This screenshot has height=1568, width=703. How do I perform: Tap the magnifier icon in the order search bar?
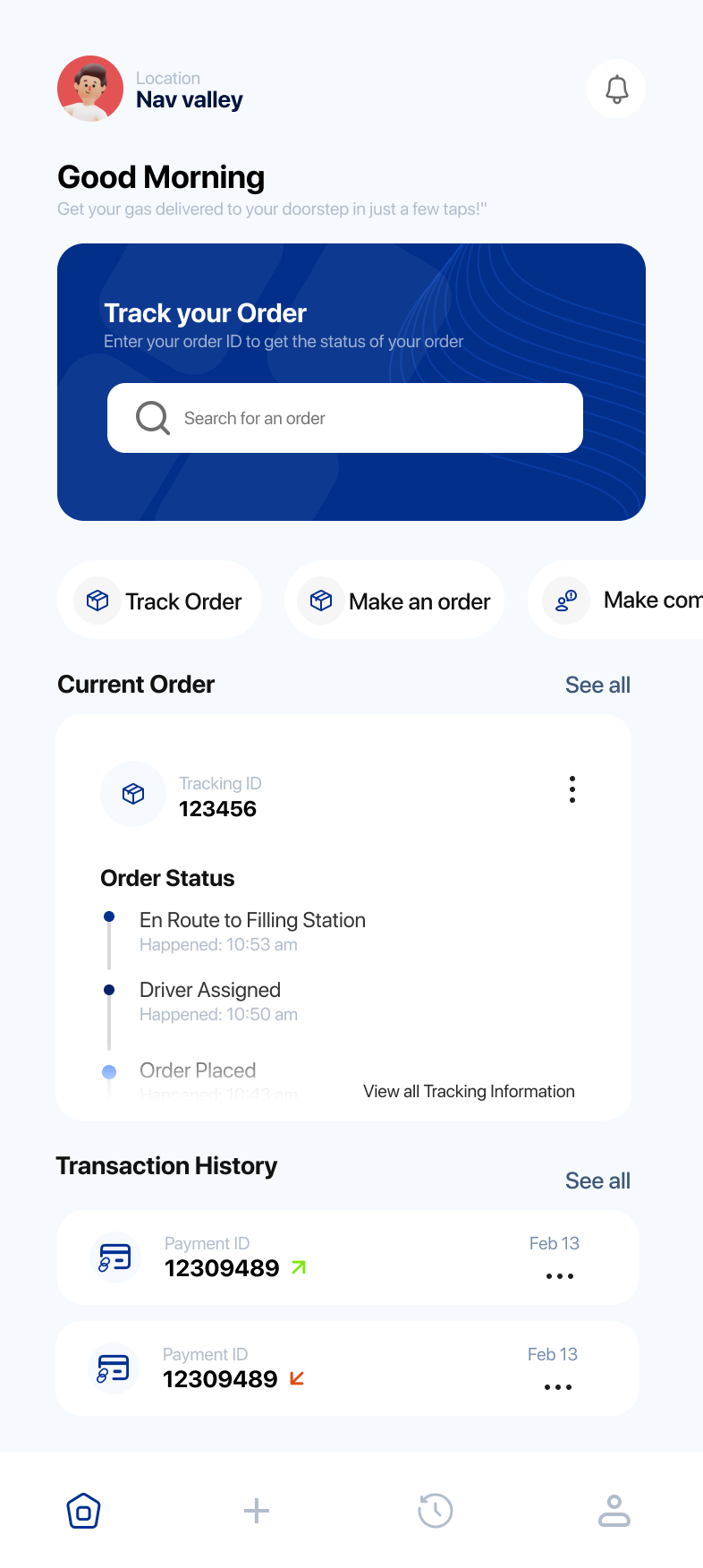click(x=152, y=417)
